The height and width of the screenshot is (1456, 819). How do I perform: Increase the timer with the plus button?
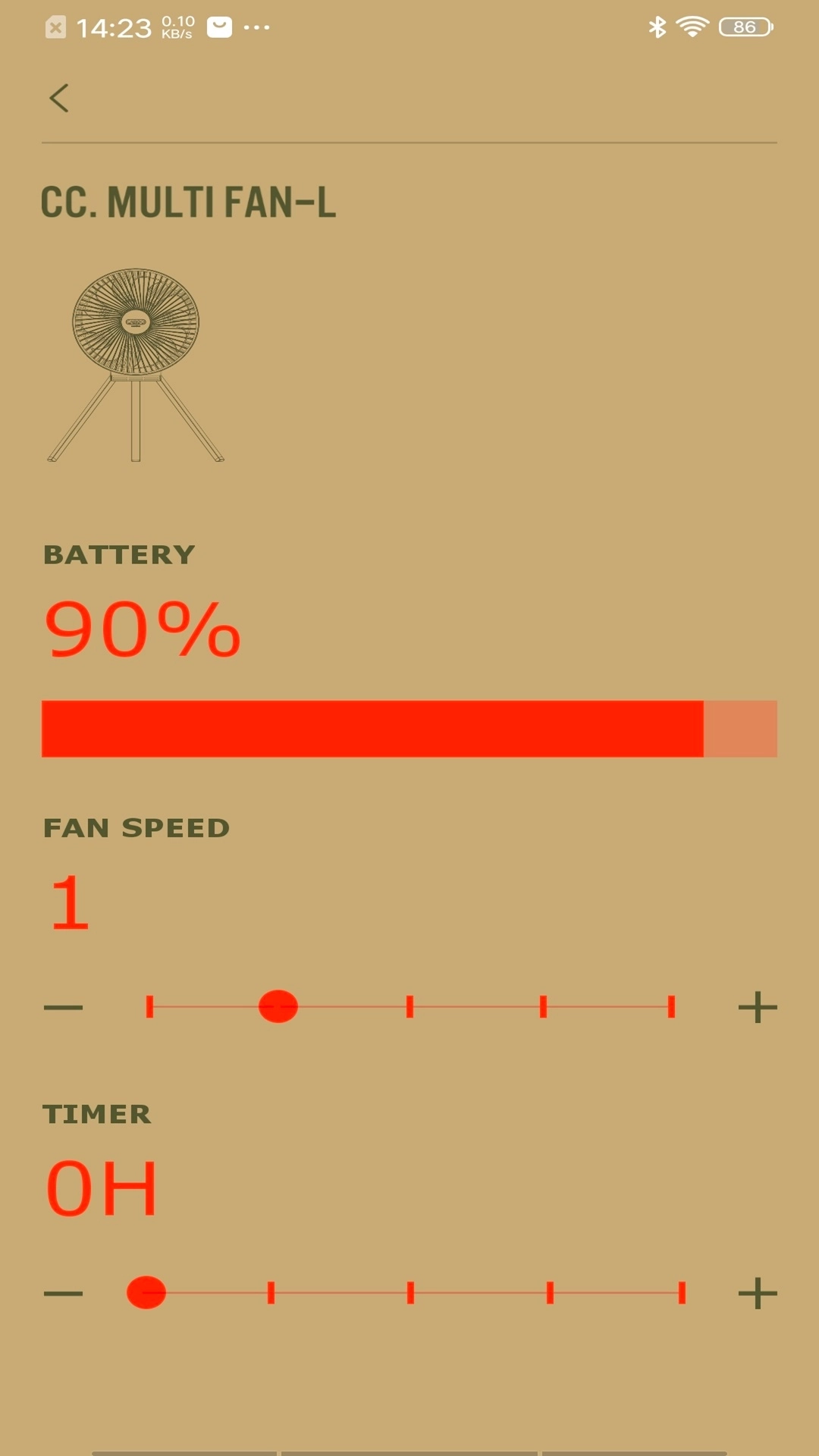pyautogui.click(x=758, y=1293)
